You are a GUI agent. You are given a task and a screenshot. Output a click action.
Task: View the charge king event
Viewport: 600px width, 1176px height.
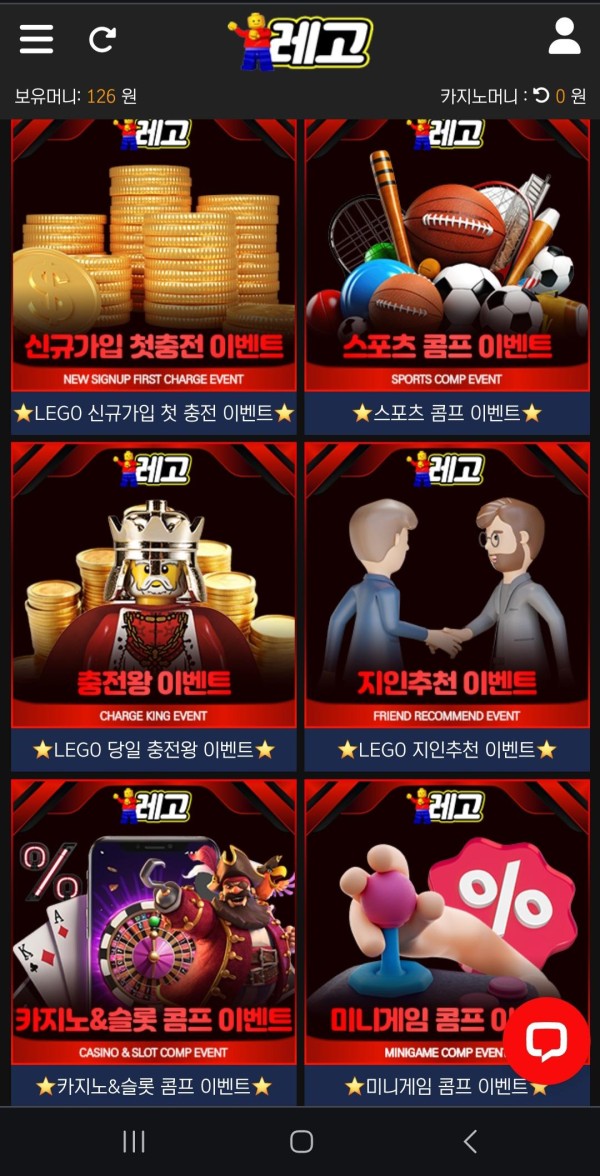tap(154, 605)
